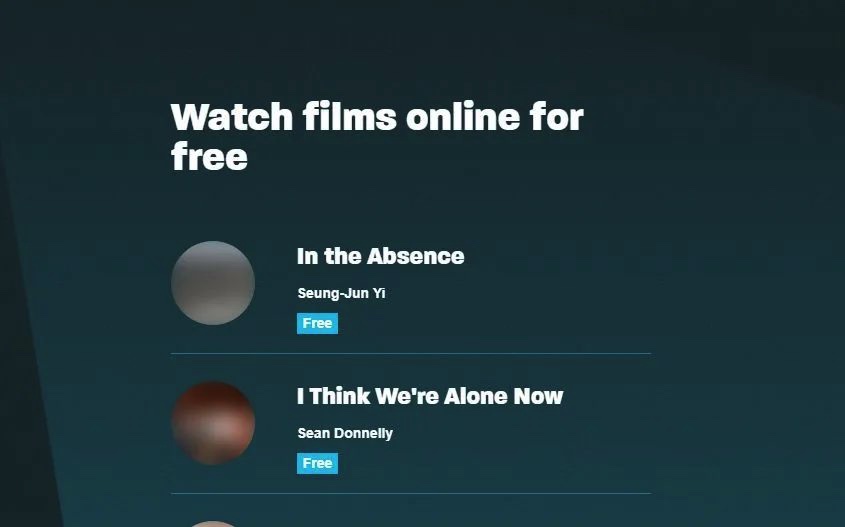Open I Think We're Alone Now film
The image size is (845, 527).
pos(429,396)
